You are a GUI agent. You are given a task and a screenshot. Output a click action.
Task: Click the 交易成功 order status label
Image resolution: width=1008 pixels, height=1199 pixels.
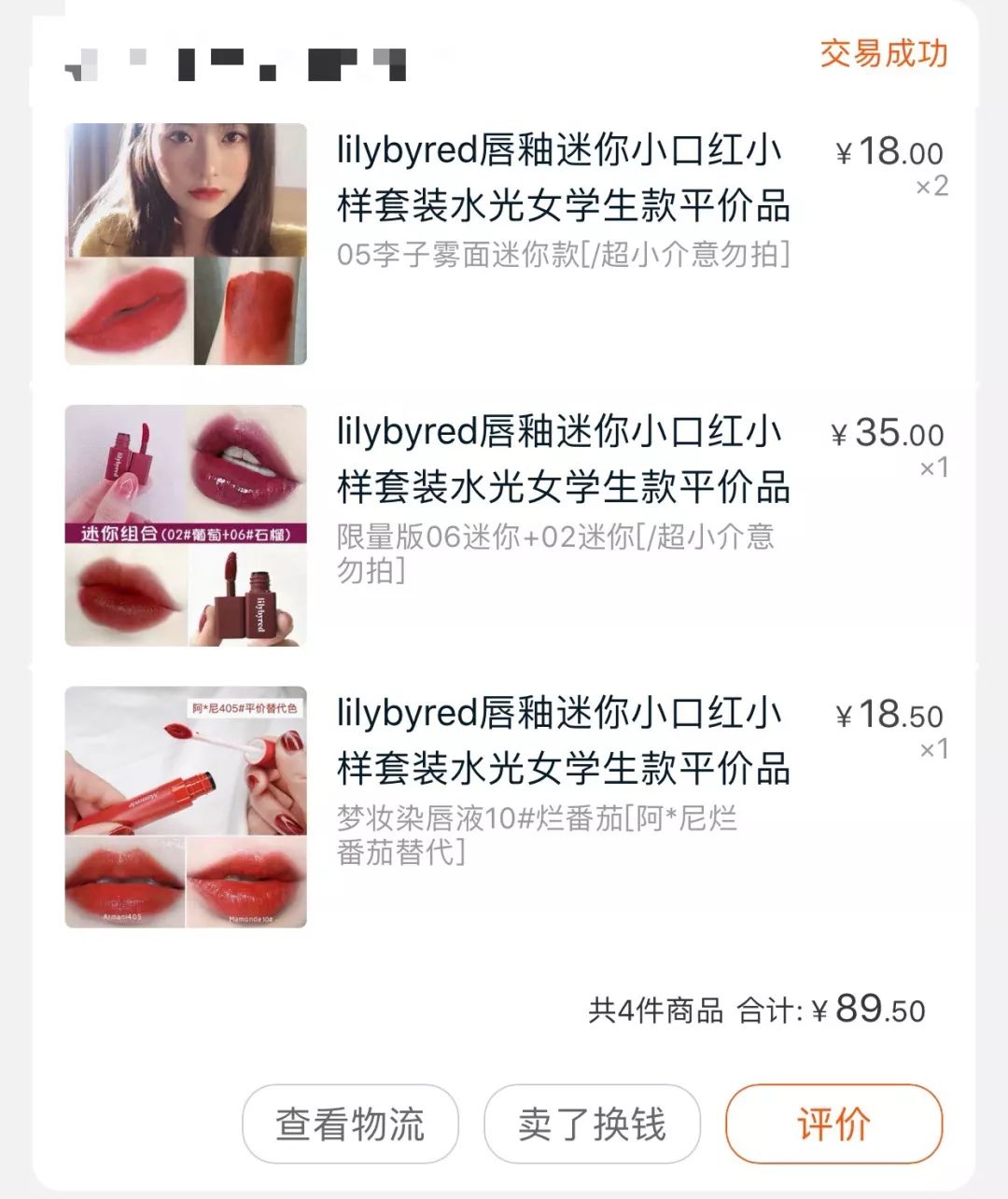(883, 56)
